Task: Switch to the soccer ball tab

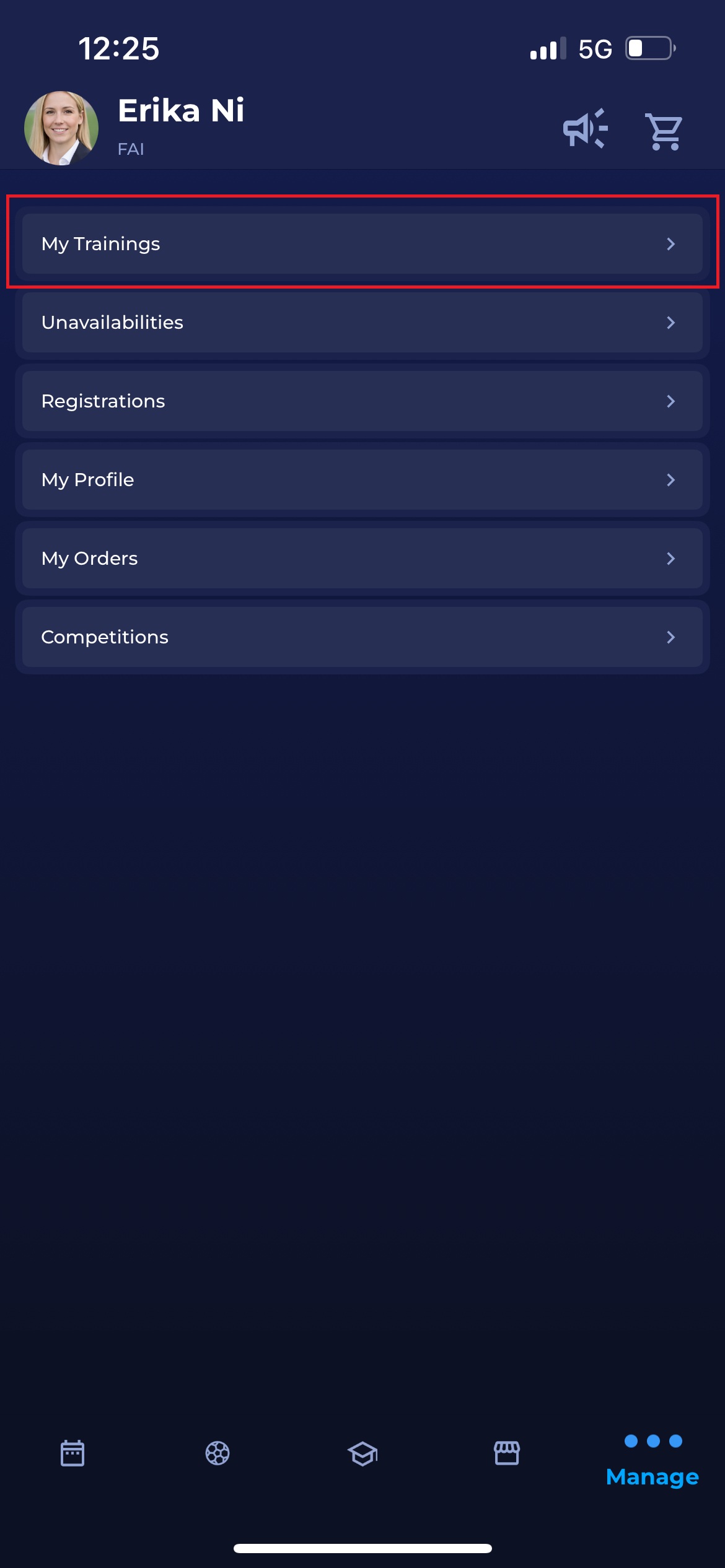Action: [217, 1453]
